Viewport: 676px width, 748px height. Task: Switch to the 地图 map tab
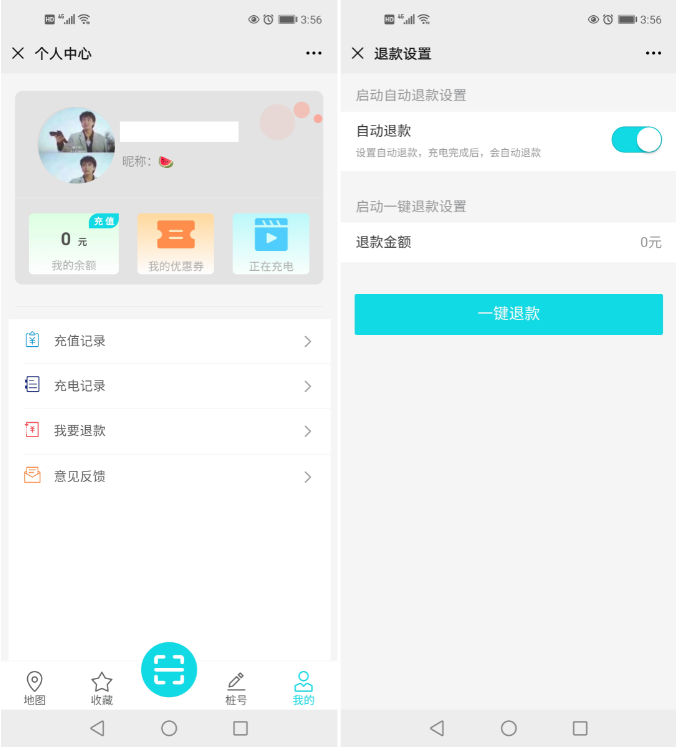(x=34, y=688)
